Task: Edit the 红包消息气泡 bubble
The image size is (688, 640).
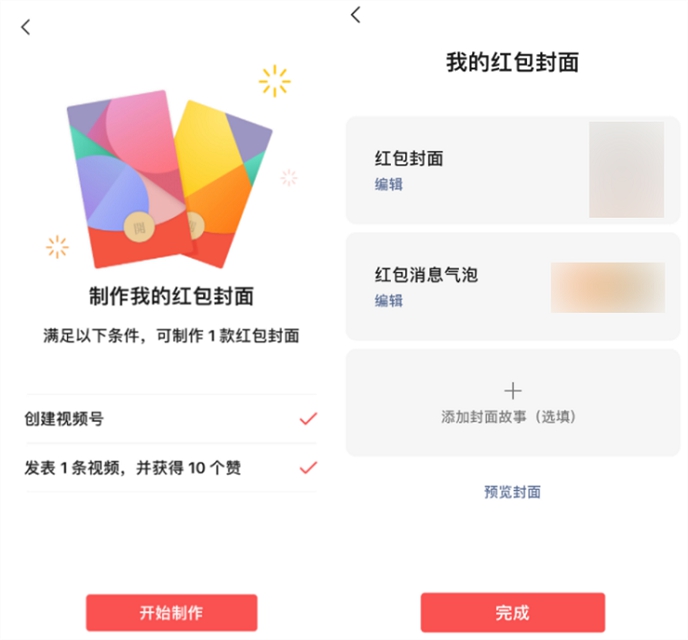Action: tap(389, 301)
